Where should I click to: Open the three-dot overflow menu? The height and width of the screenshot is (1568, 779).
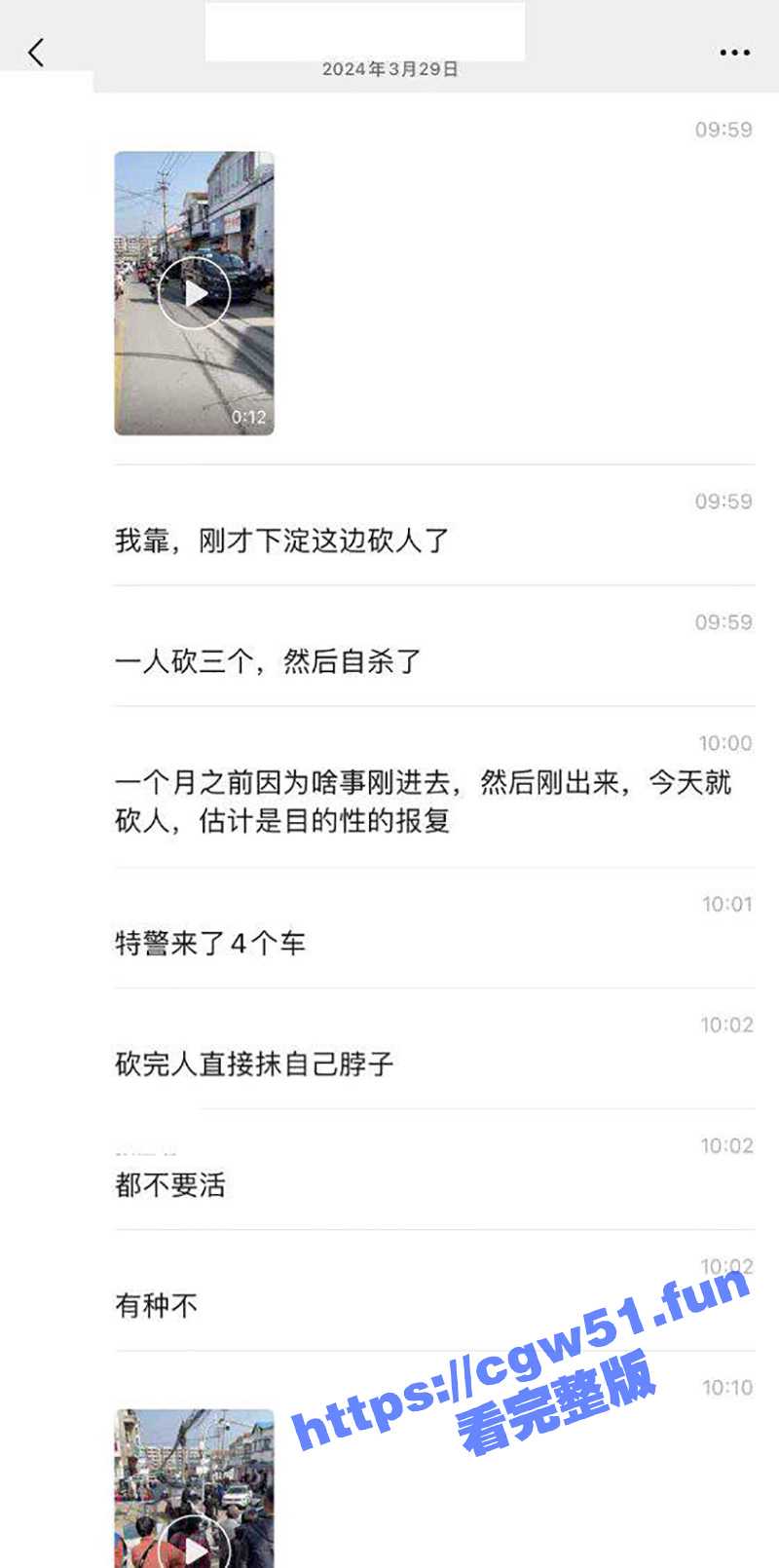tap(734, 53)
